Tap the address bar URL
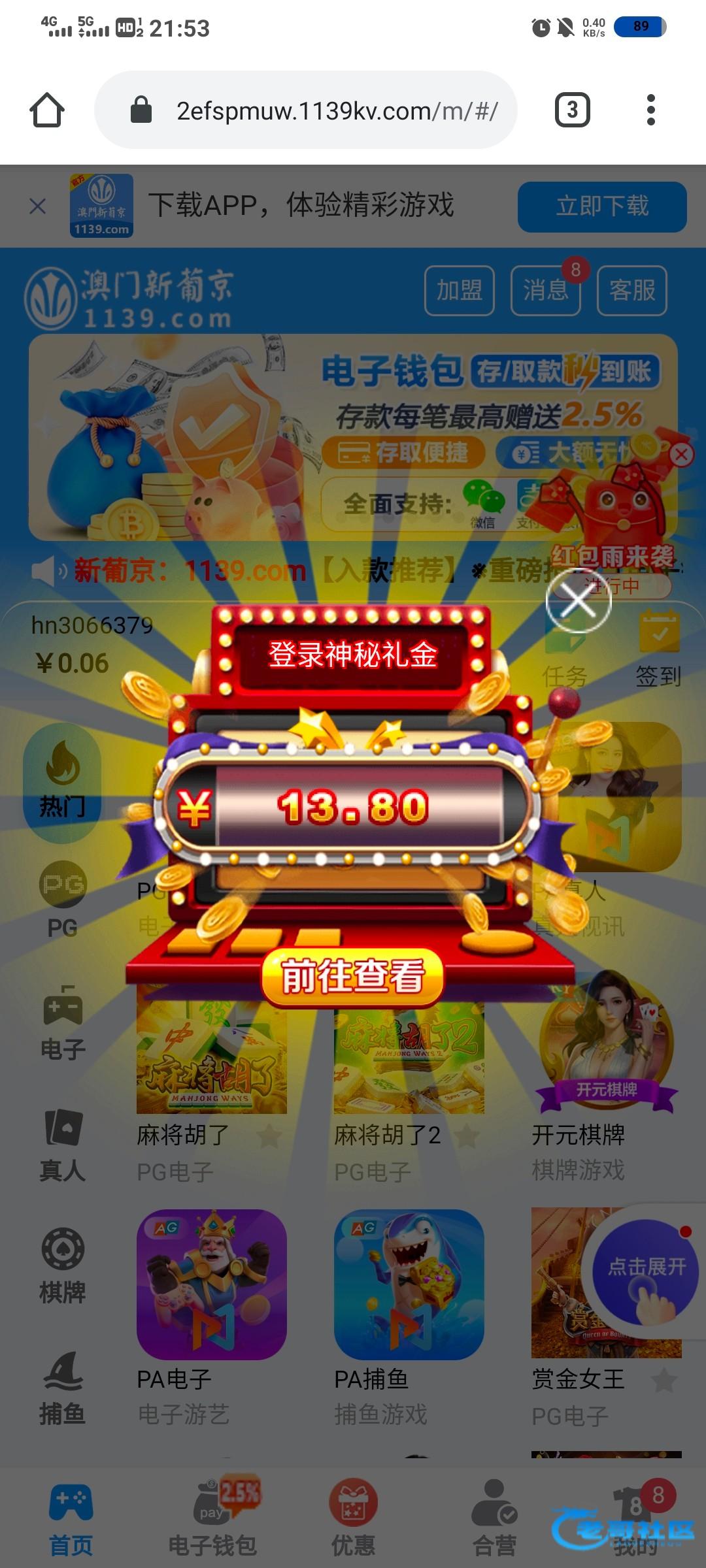This screenshot has height=1568, width=706. click(x=337, y=111)
